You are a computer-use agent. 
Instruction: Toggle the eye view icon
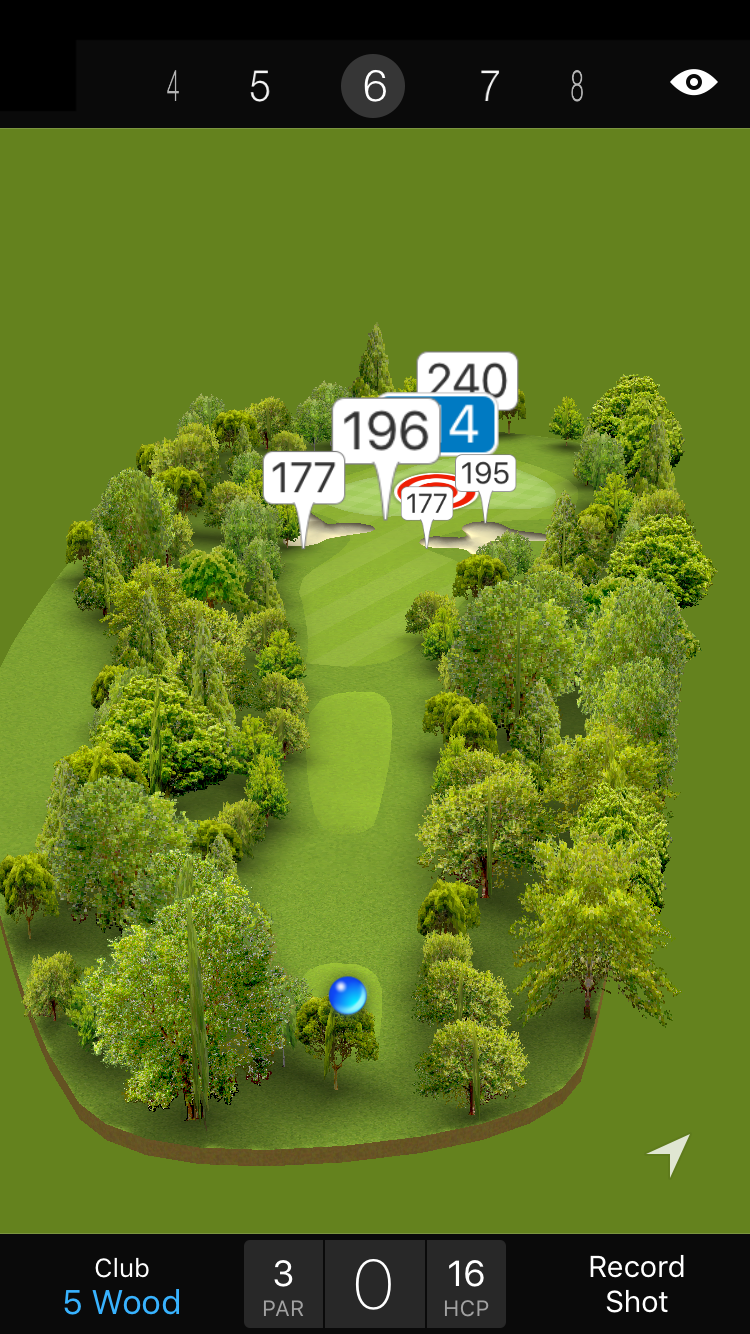(693, 83)
